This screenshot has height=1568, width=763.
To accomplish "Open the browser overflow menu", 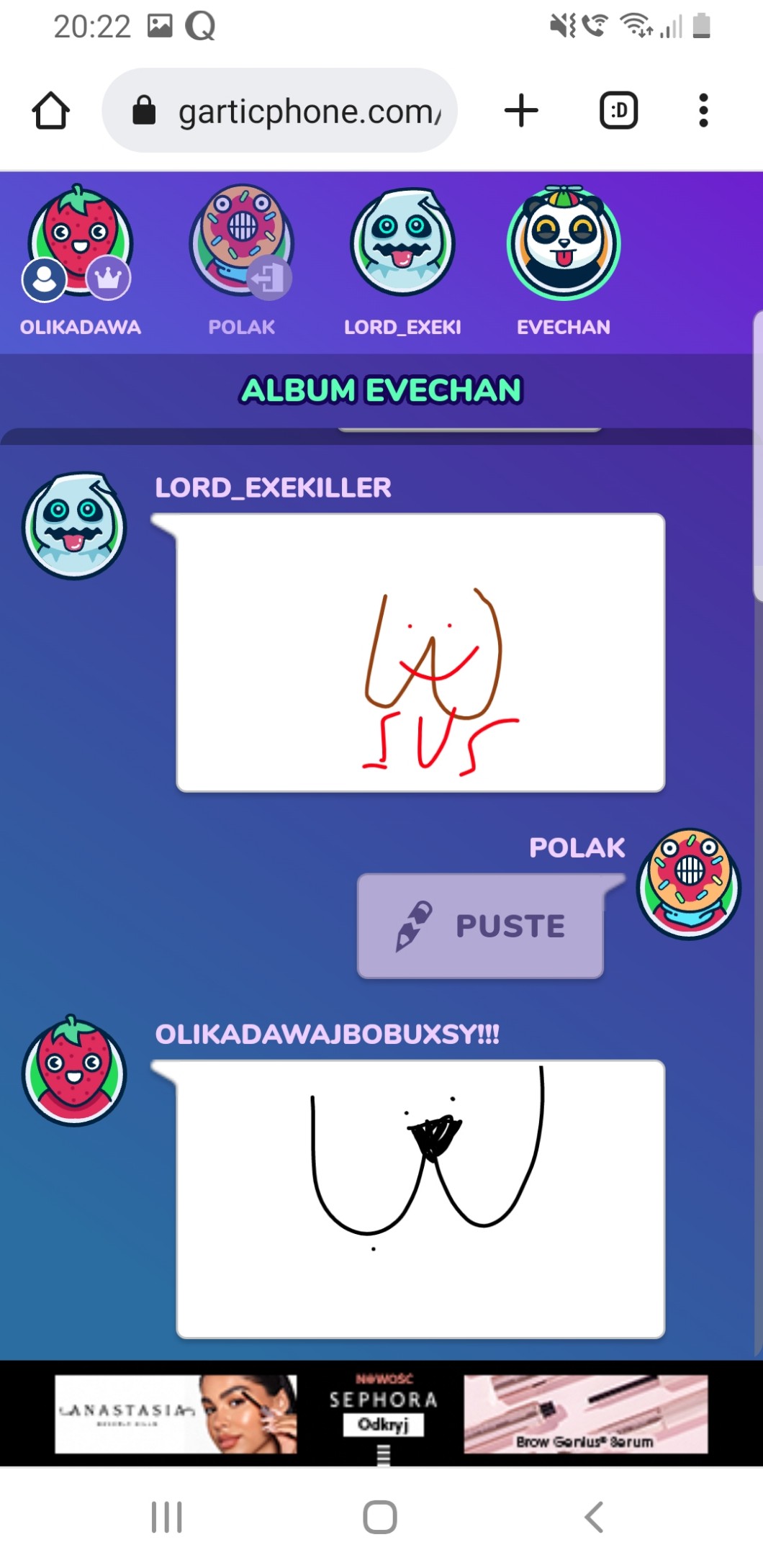I will point(703,111).
